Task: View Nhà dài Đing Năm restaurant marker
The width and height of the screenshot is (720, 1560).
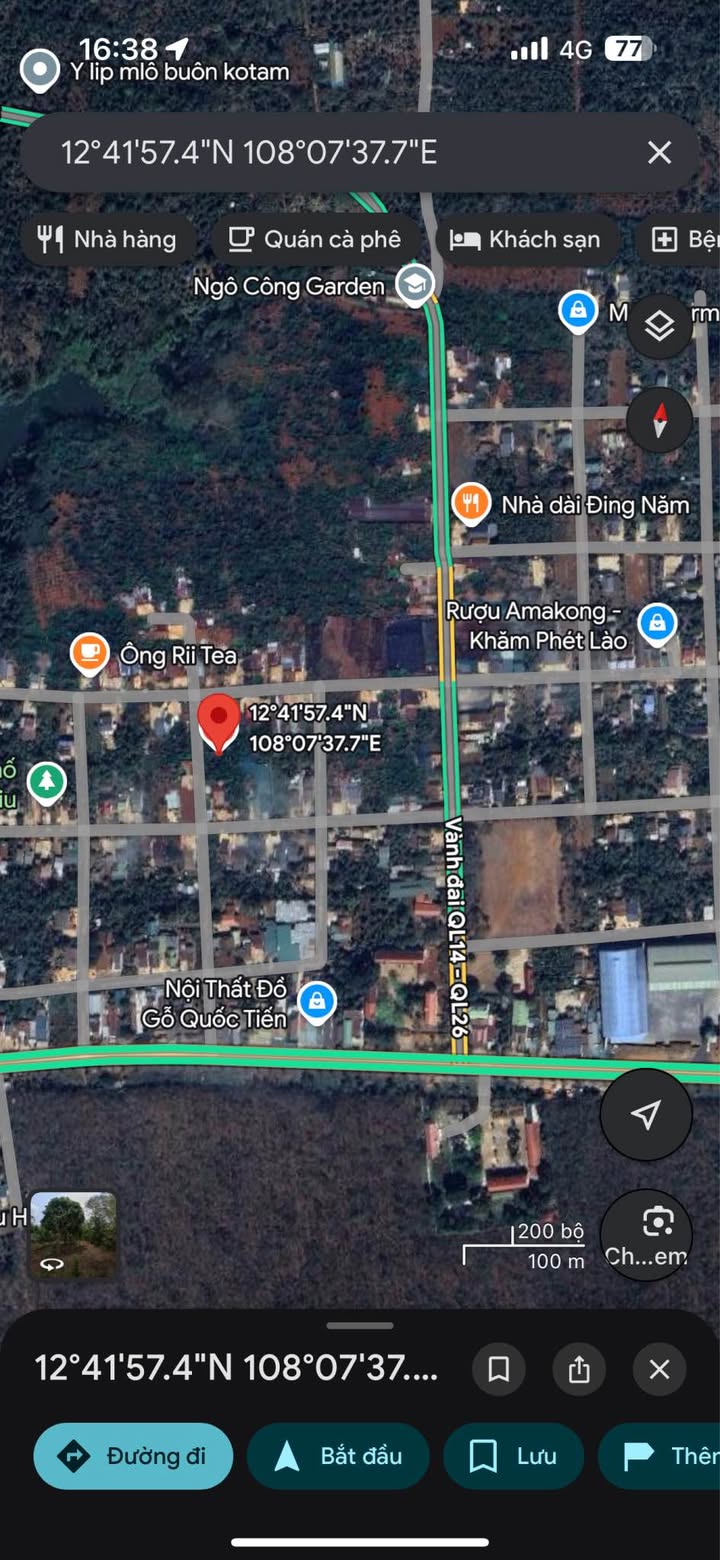Action: coord(471,503)
